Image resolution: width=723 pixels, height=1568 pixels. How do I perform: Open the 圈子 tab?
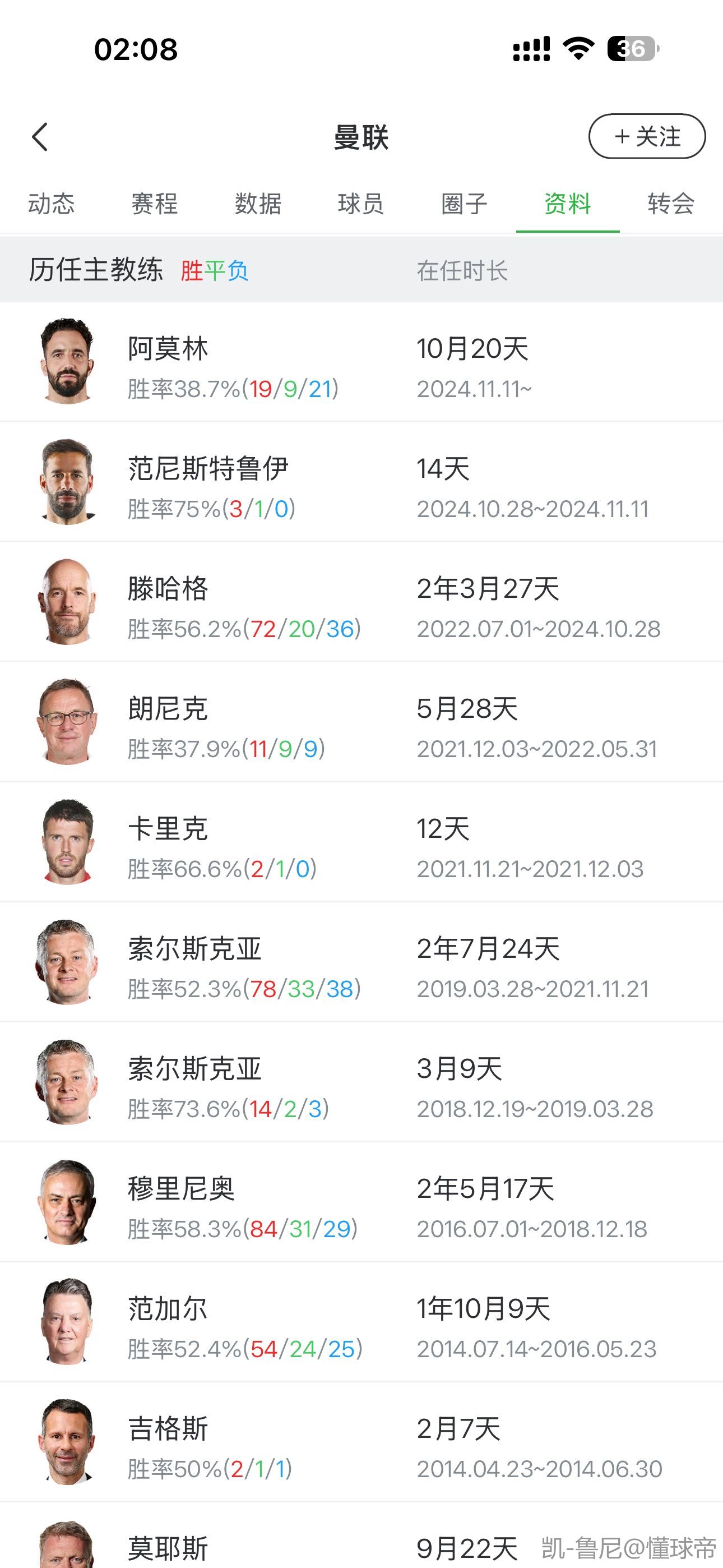click(465, 204)
